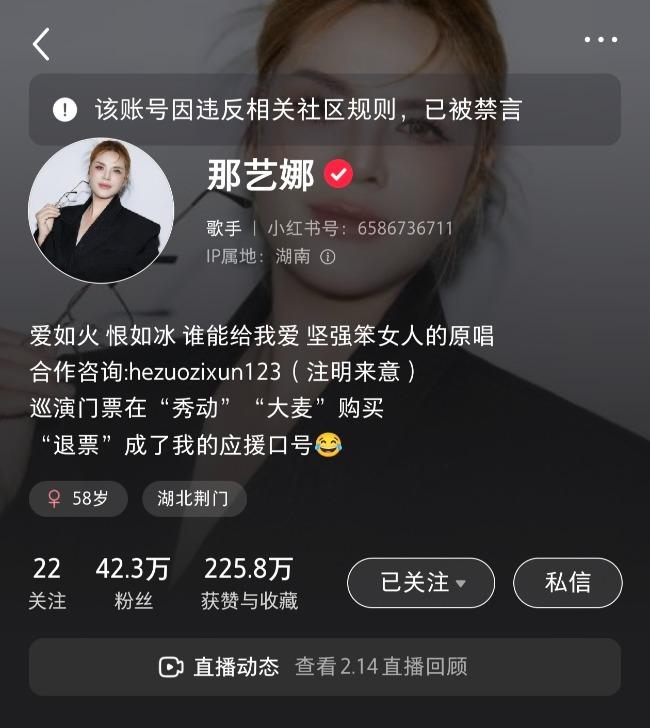
Task: View the 22 关注 following list
Action: point(47,584)
